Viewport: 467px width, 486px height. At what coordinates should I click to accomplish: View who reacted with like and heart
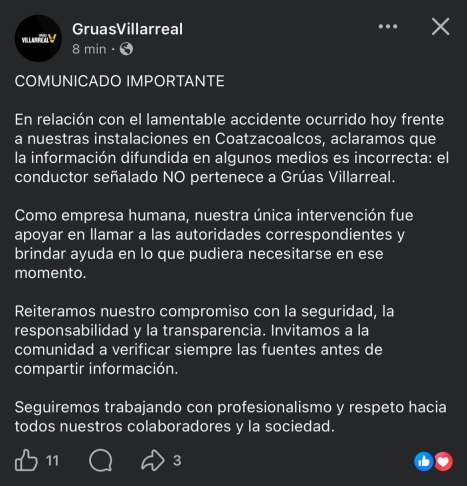click(433, 462)
